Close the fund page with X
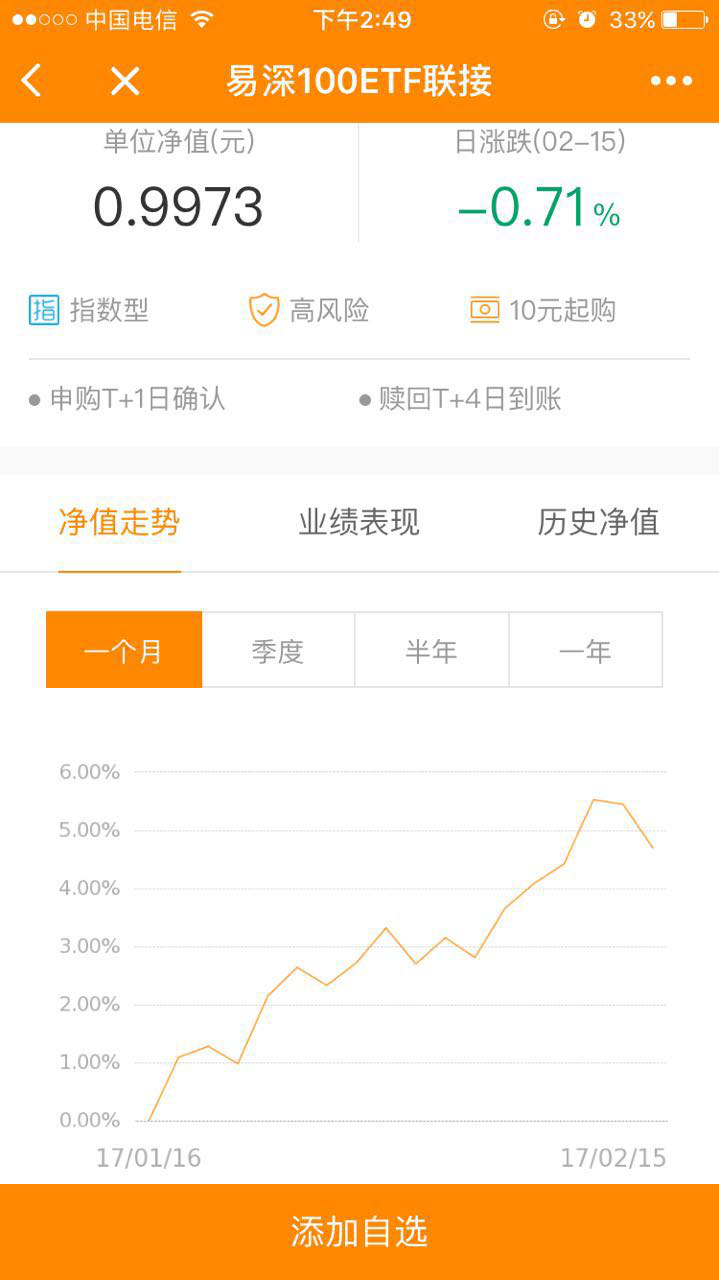The width and height of the screenshot is (719, 1280). pos(125,81)
